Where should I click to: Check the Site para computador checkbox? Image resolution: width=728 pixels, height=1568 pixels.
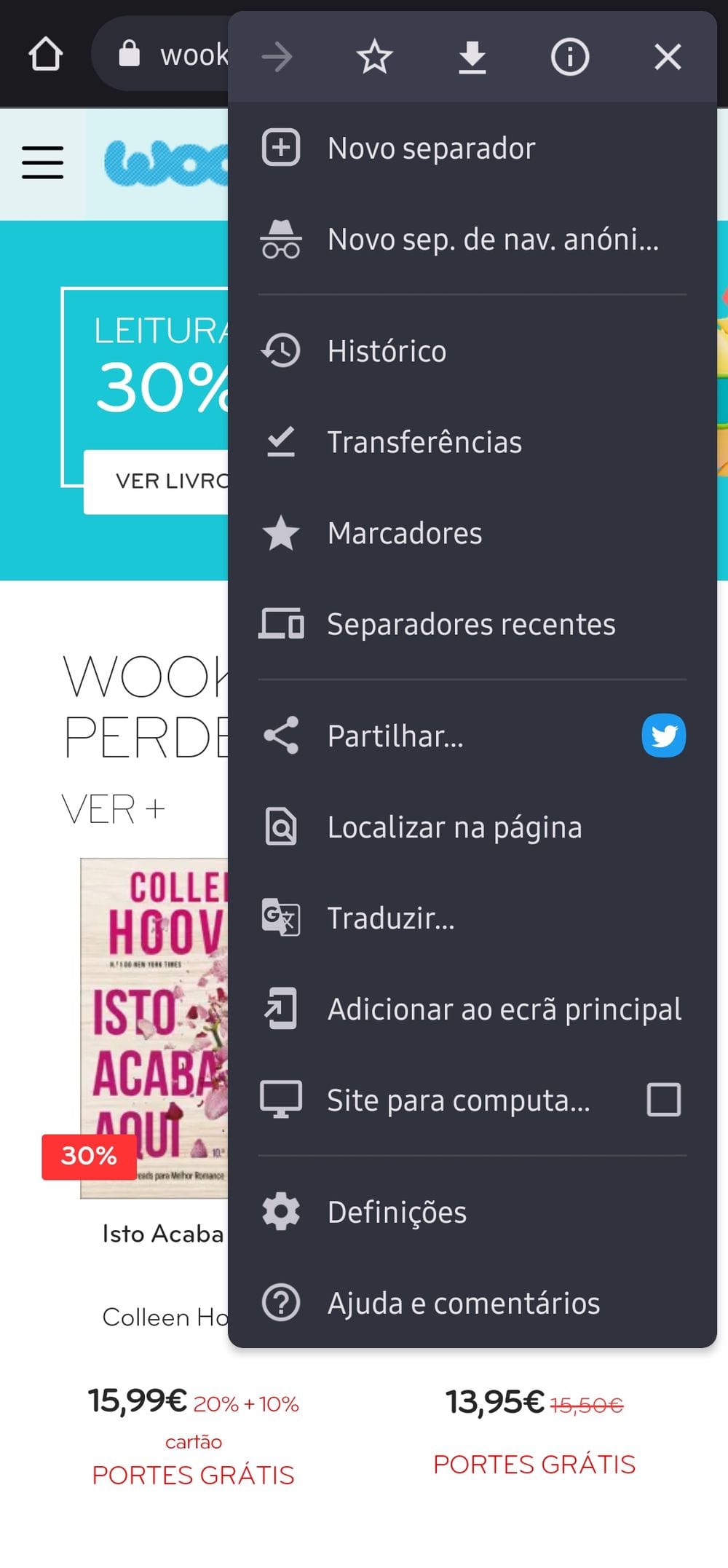coord(663,1100)
